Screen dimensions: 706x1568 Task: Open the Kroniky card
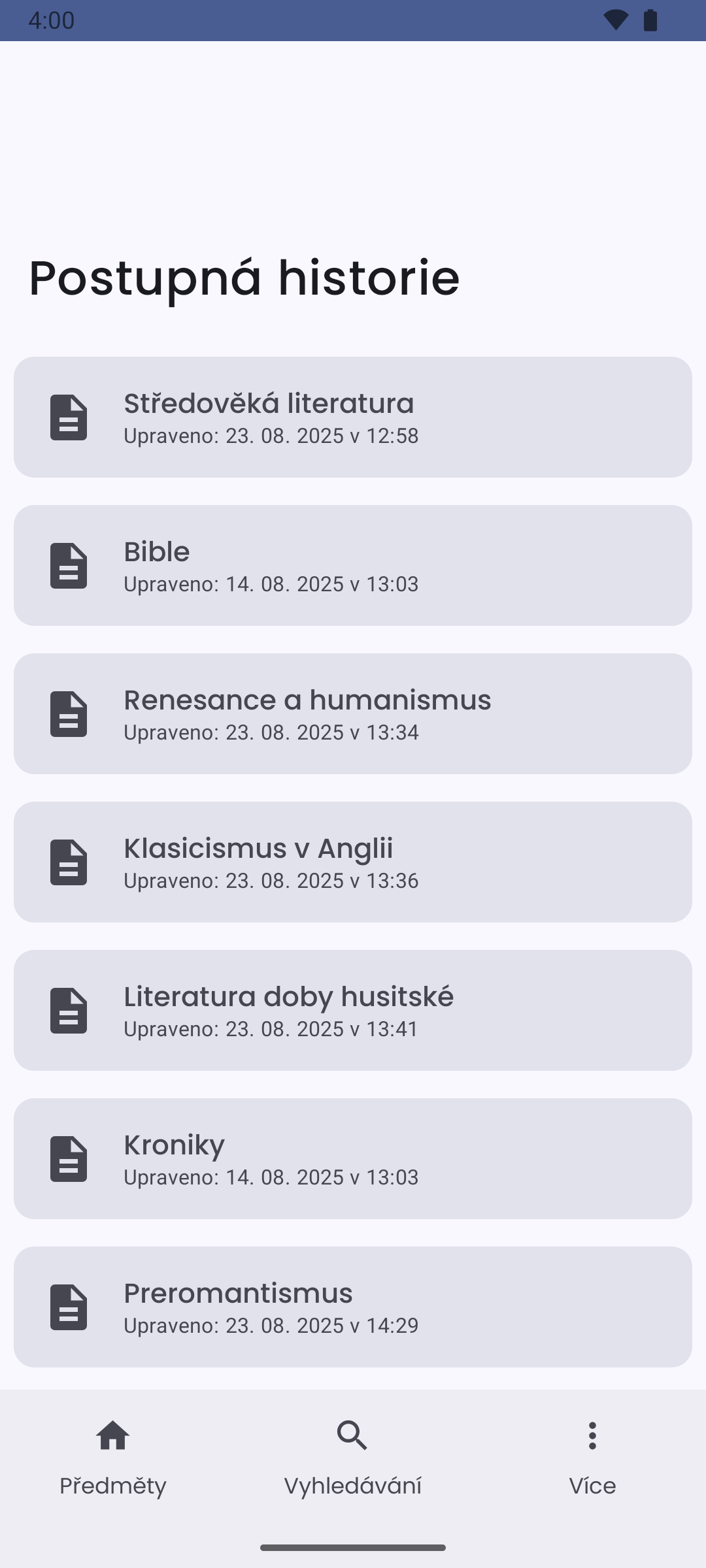click(x=353, y=1158)
